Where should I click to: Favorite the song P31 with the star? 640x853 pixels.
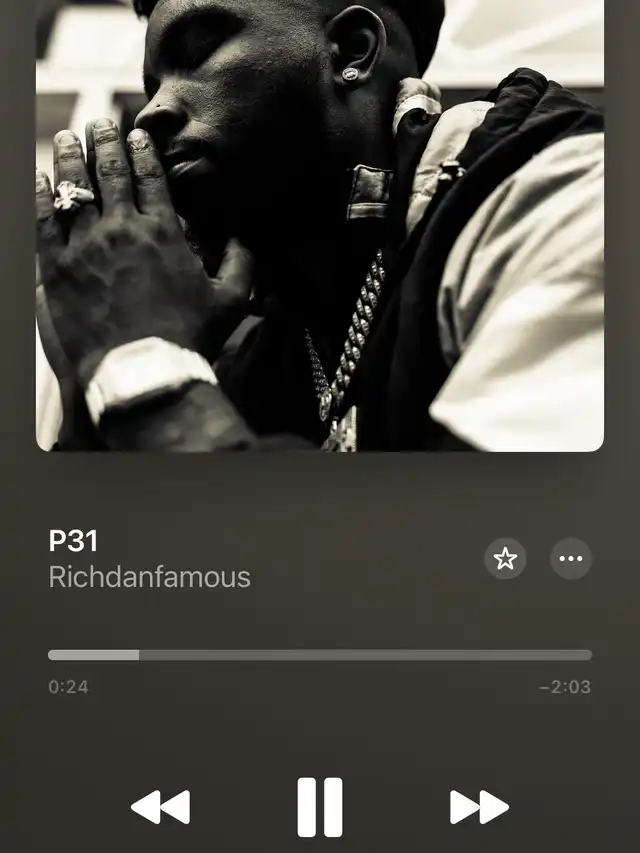pos(505,559)
